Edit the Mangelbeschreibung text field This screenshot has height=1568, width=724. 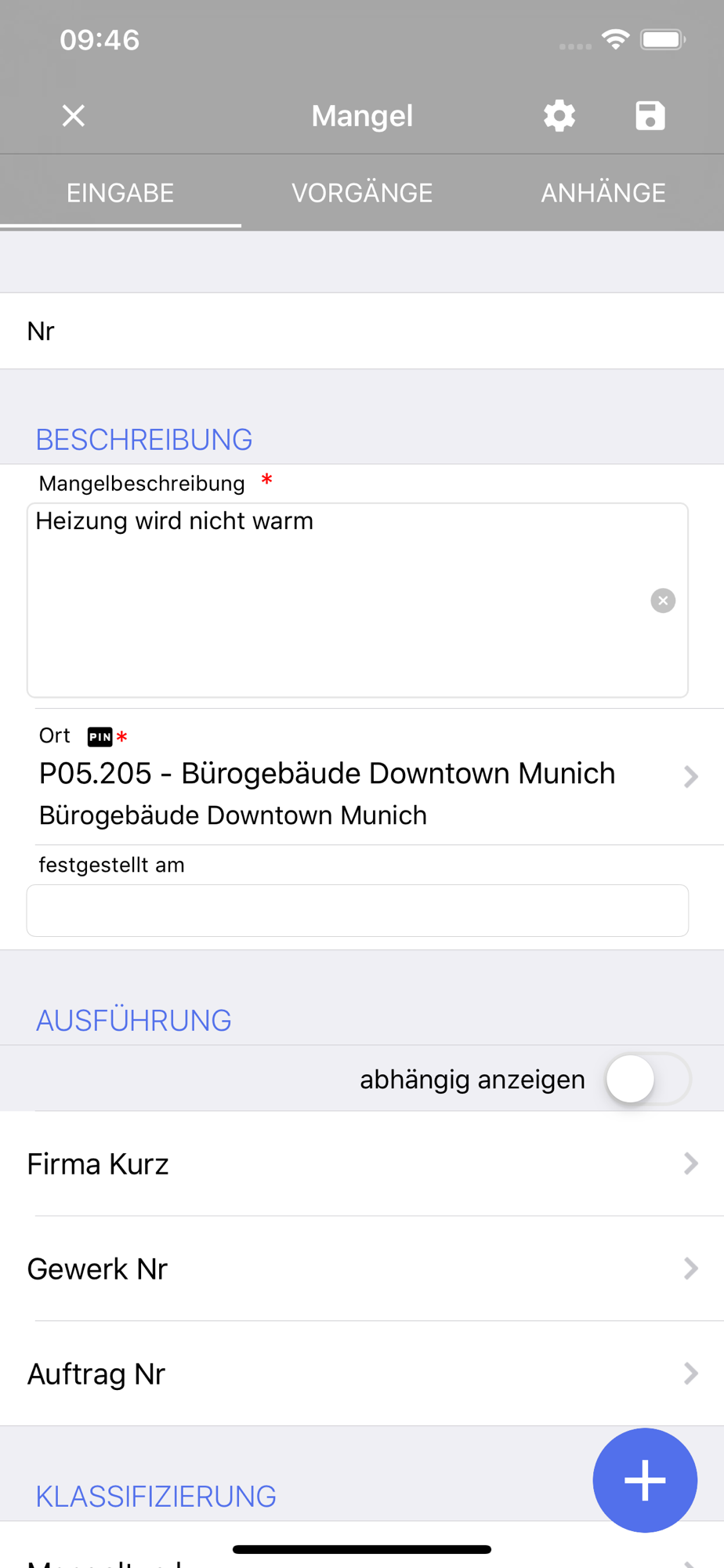pos(337,600)
